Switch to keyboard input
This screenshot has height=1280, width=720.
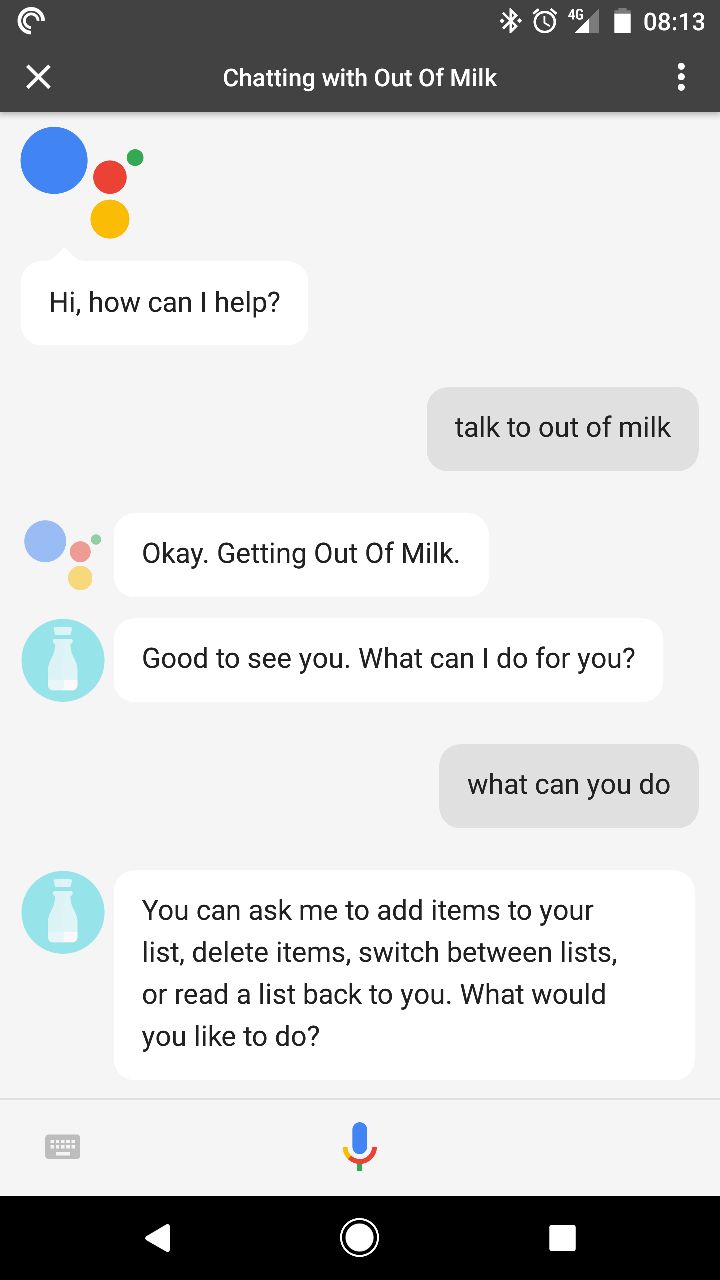pyautogui.click(x=63, y=1147)
